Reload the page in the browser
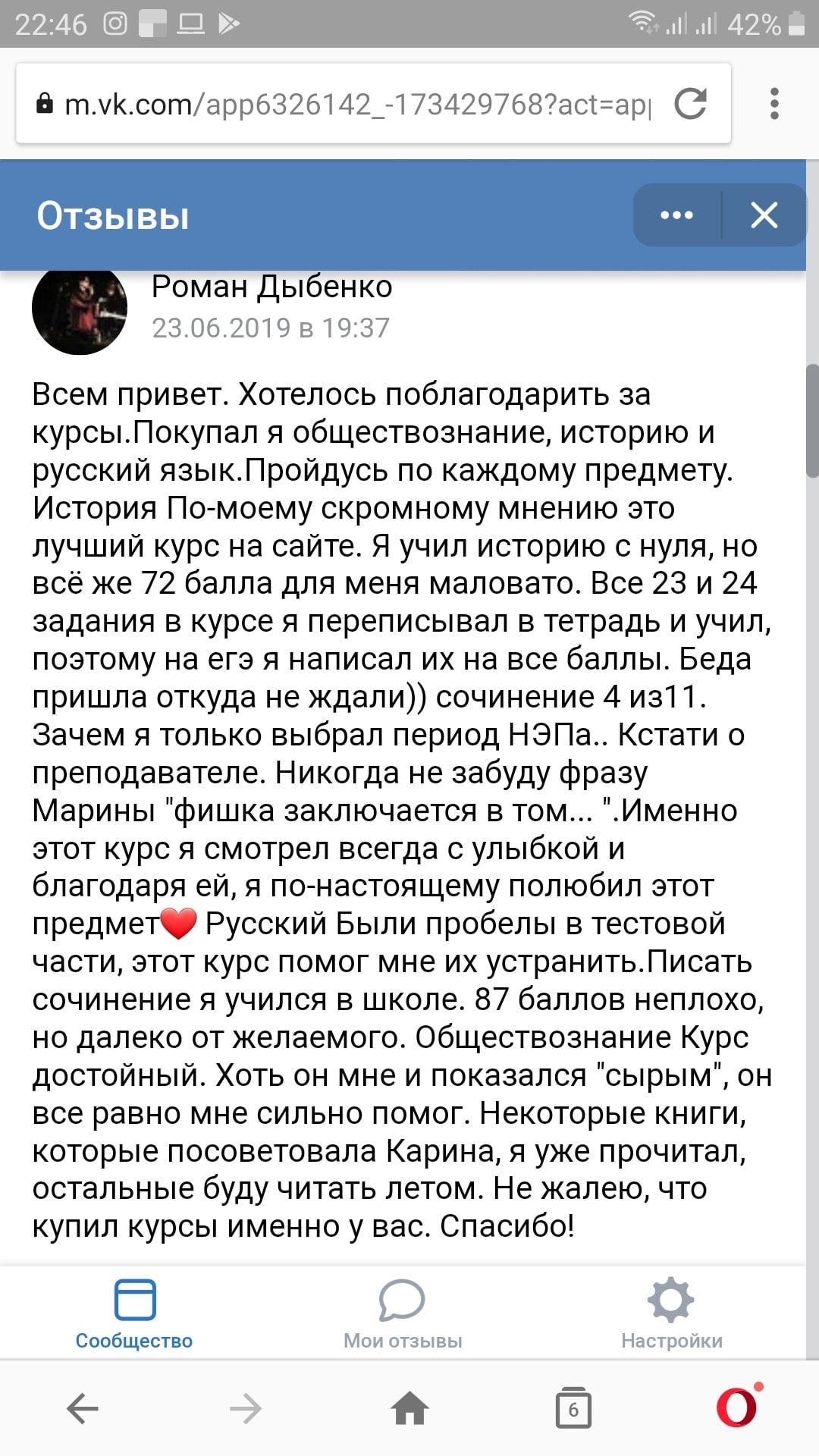Viewport: 819px width, 1456px height. 690,104
